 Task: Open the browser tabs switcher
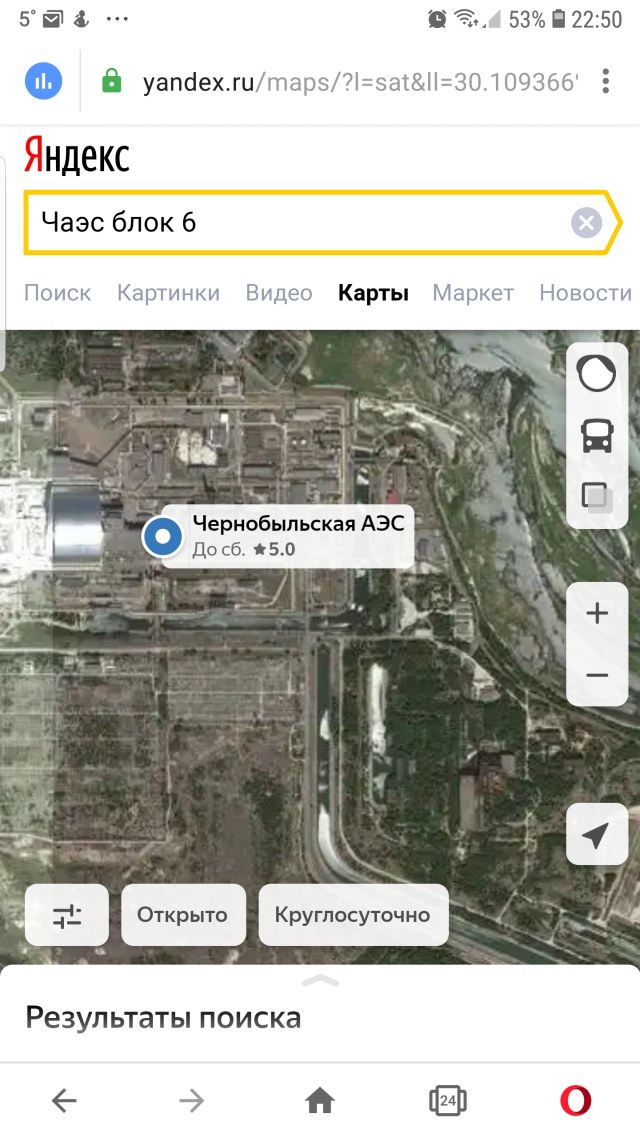point(447,1101)
